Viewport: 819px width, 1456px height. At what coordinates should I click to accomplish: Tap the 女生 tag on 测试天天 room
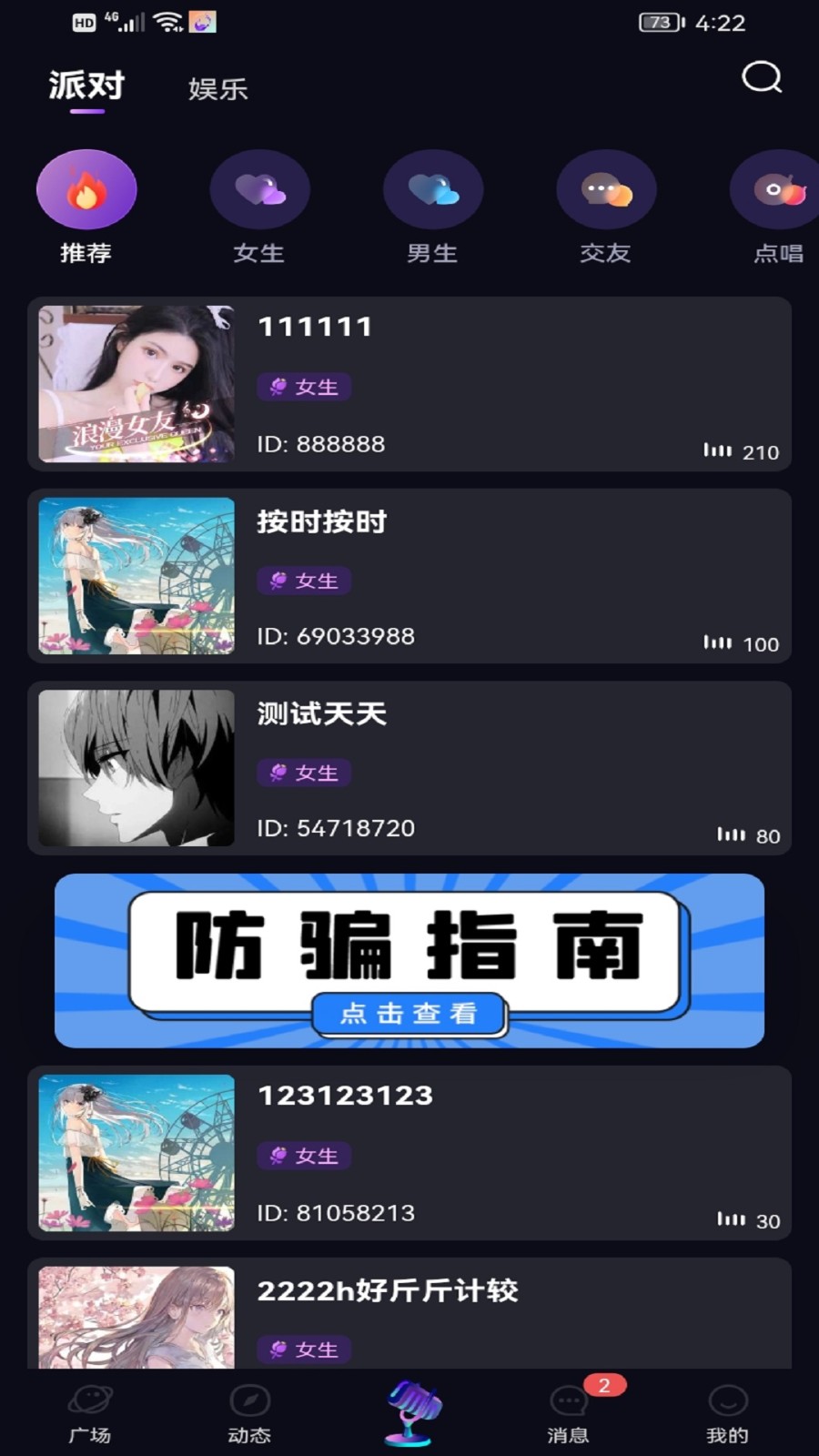(x=304, y=773)
